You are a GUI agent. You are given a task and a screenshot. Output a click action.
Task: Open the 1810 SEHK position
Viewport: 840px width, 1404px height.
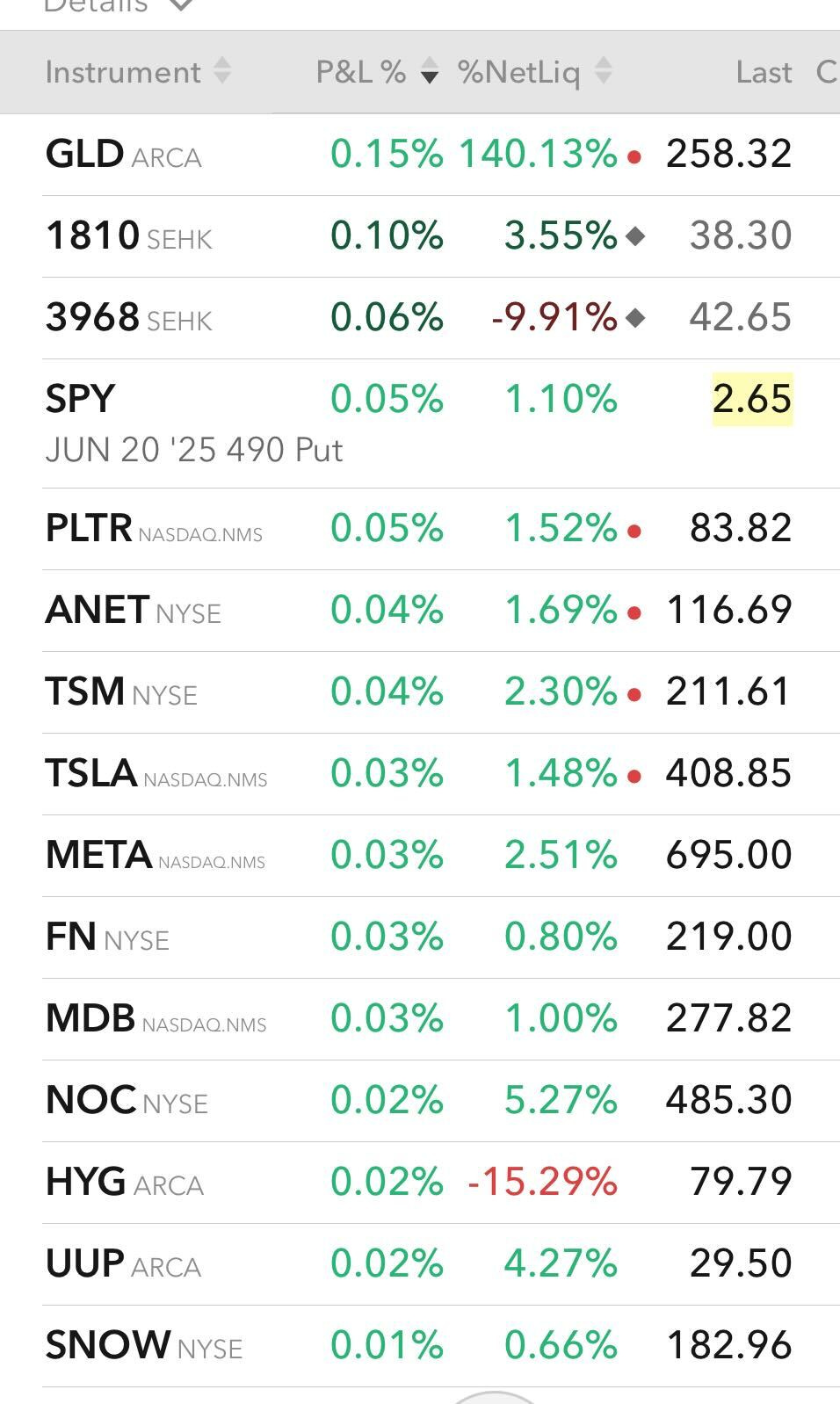point(420,236)
